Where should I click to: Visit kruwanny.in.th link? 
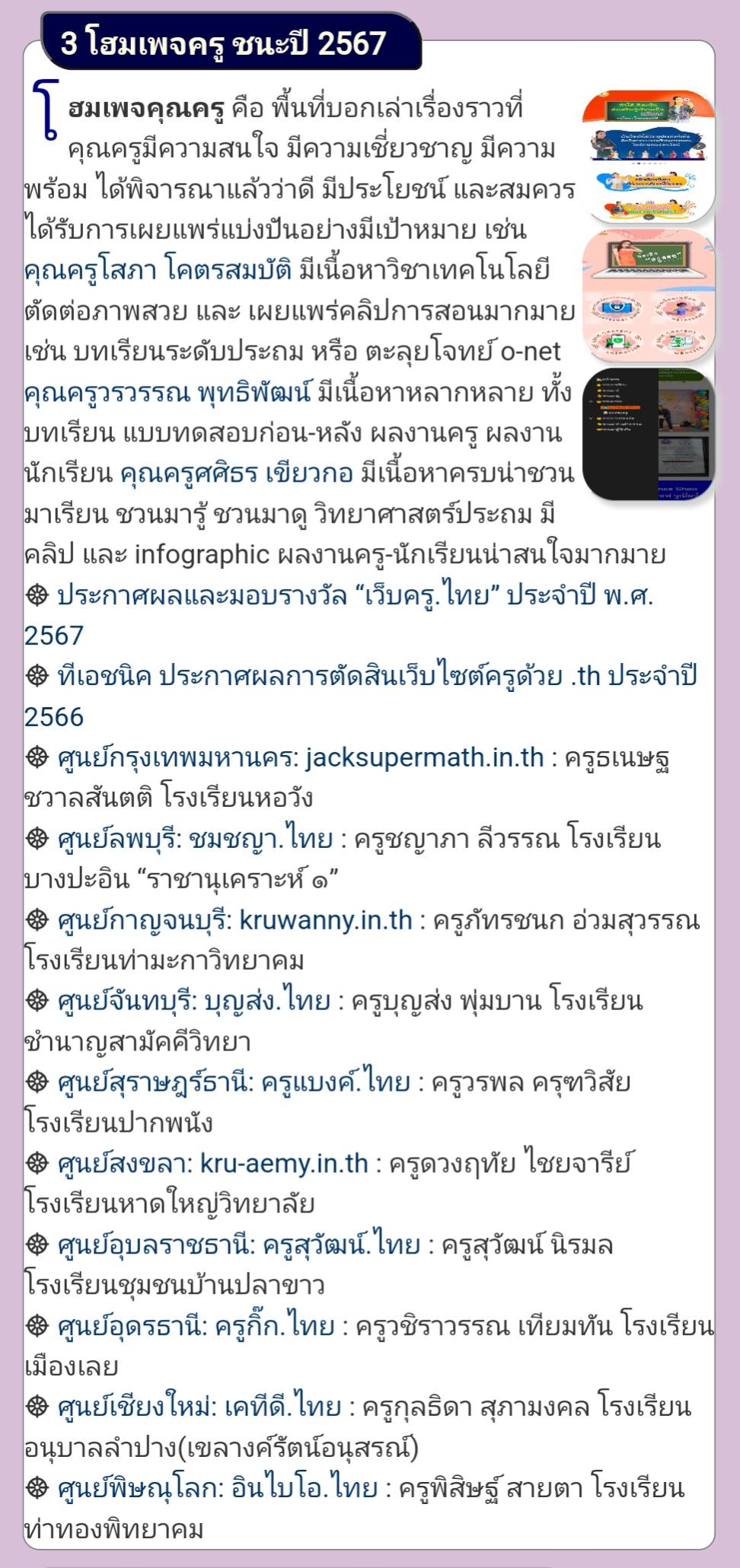coord(234,921)
